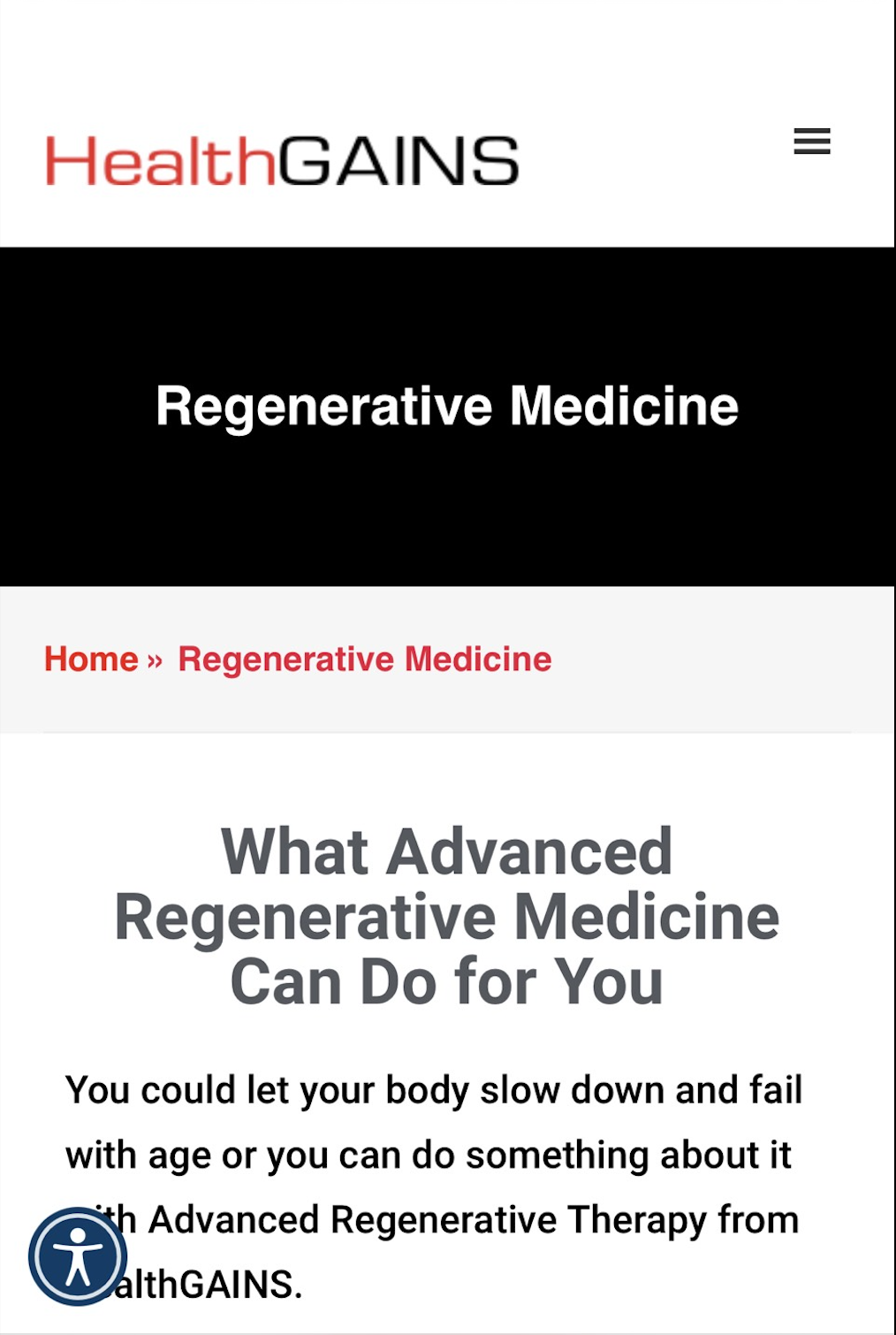Screen dimensions: 896x1335
Task: Open the Regenerative Medicine breadcrumb link
Action: click(x=364, y=660)
